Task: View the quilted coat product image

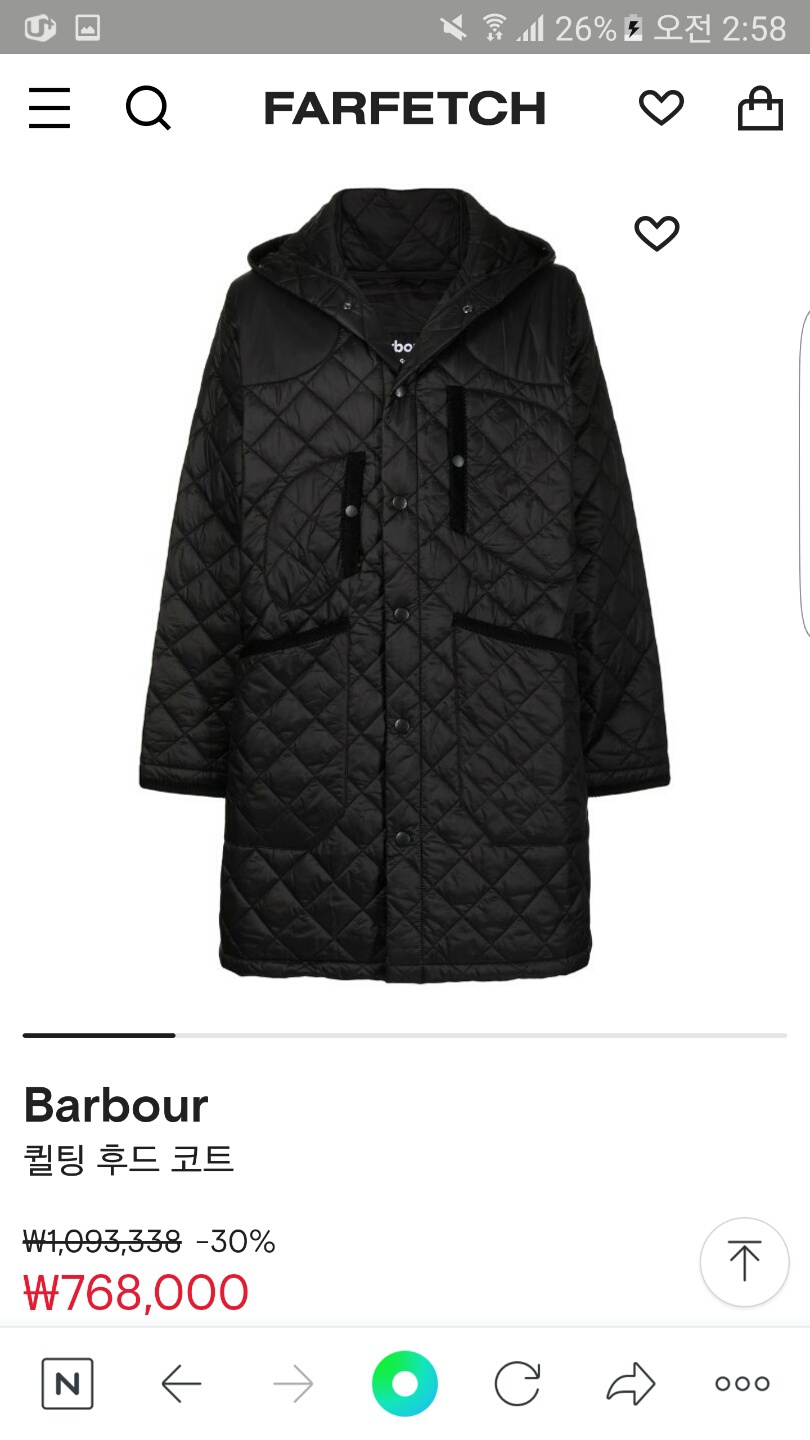Action: coord(404,585)
